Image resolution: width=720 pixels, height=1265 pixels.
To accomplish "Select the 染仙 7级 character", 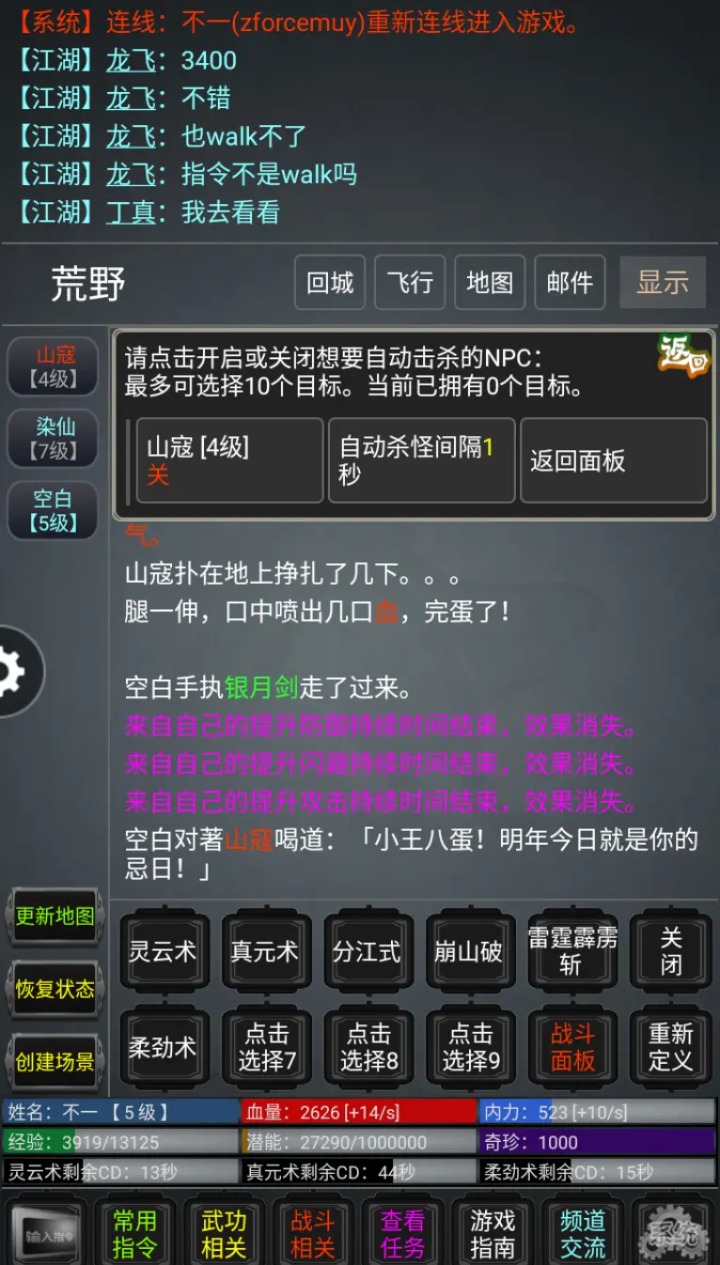I will pos(55,439).
